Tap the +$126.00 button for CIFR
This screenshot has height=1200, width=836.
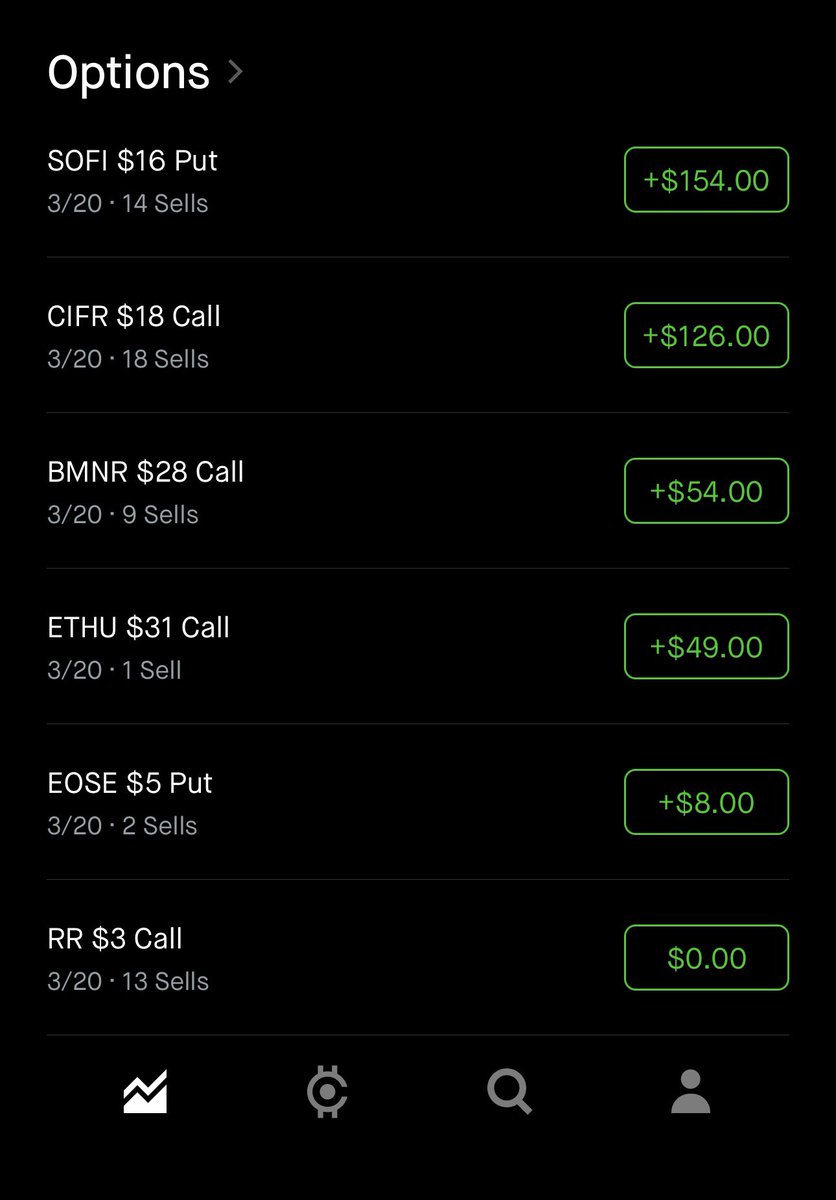coord(706,336)
